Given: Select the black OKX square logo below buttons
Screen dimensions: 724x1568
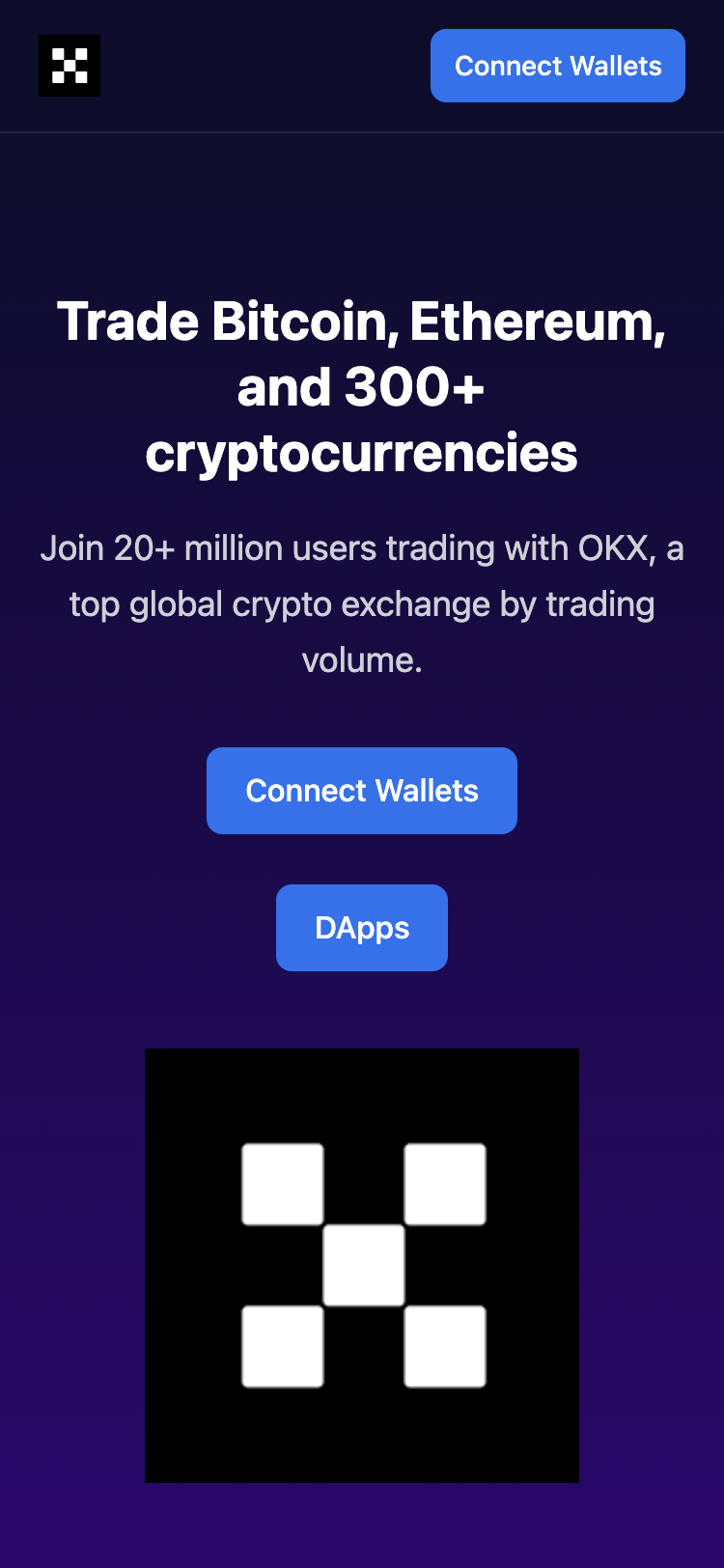Looking at the screenshot, I should pos(361,1265).
